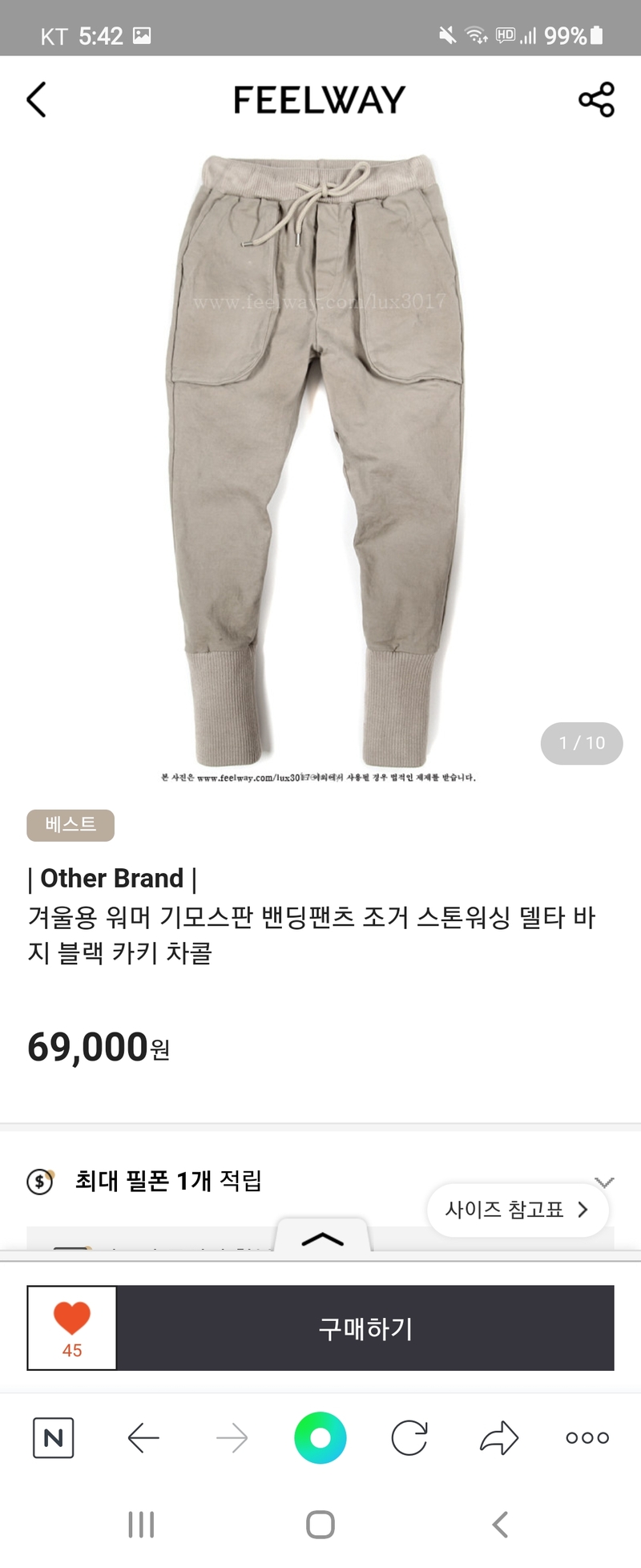Share this product via share icon
Viewport: 641px width, 1568px height.
pos(596,100)
